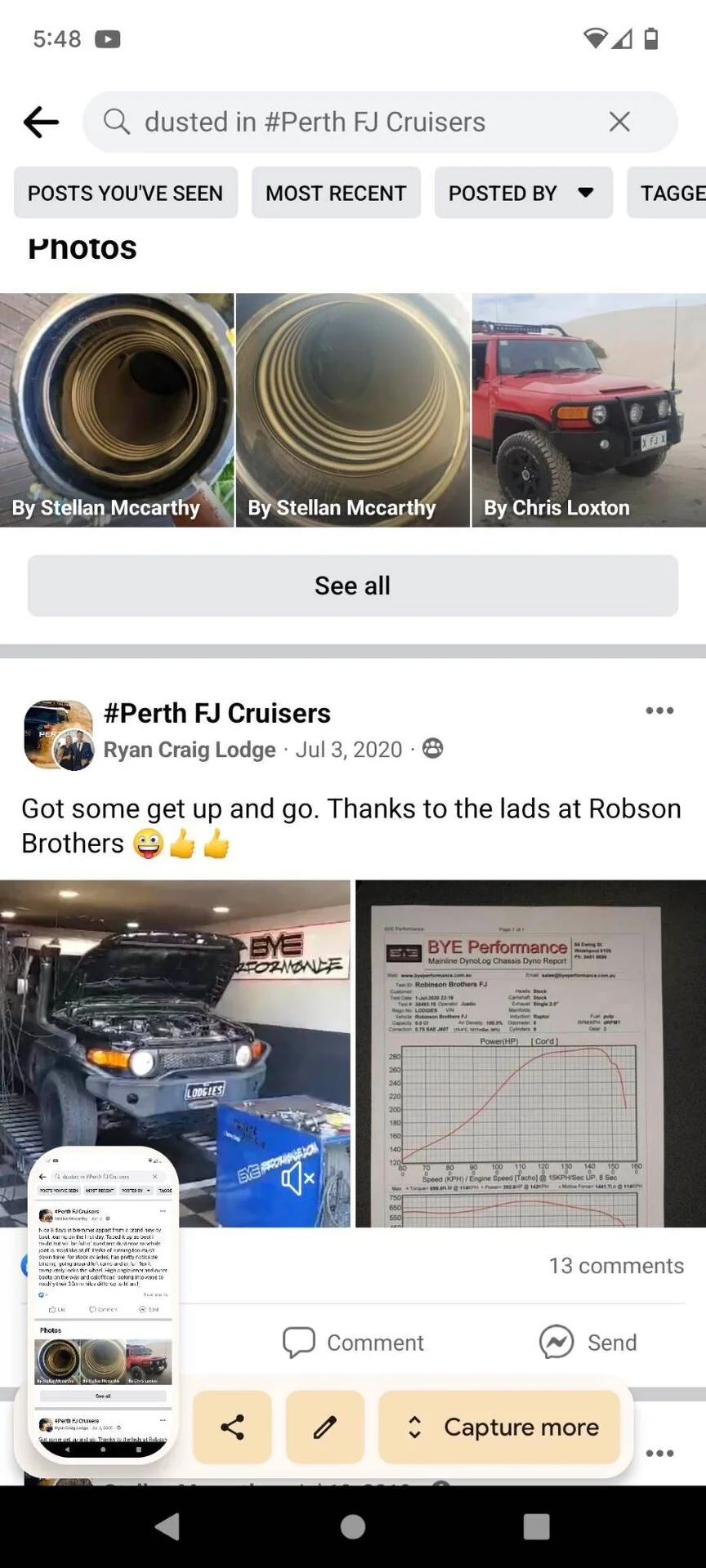Clear the search query with the X
Image resolution: width=706 pixels, height=1568 pixels.
[x=619, y=122]
